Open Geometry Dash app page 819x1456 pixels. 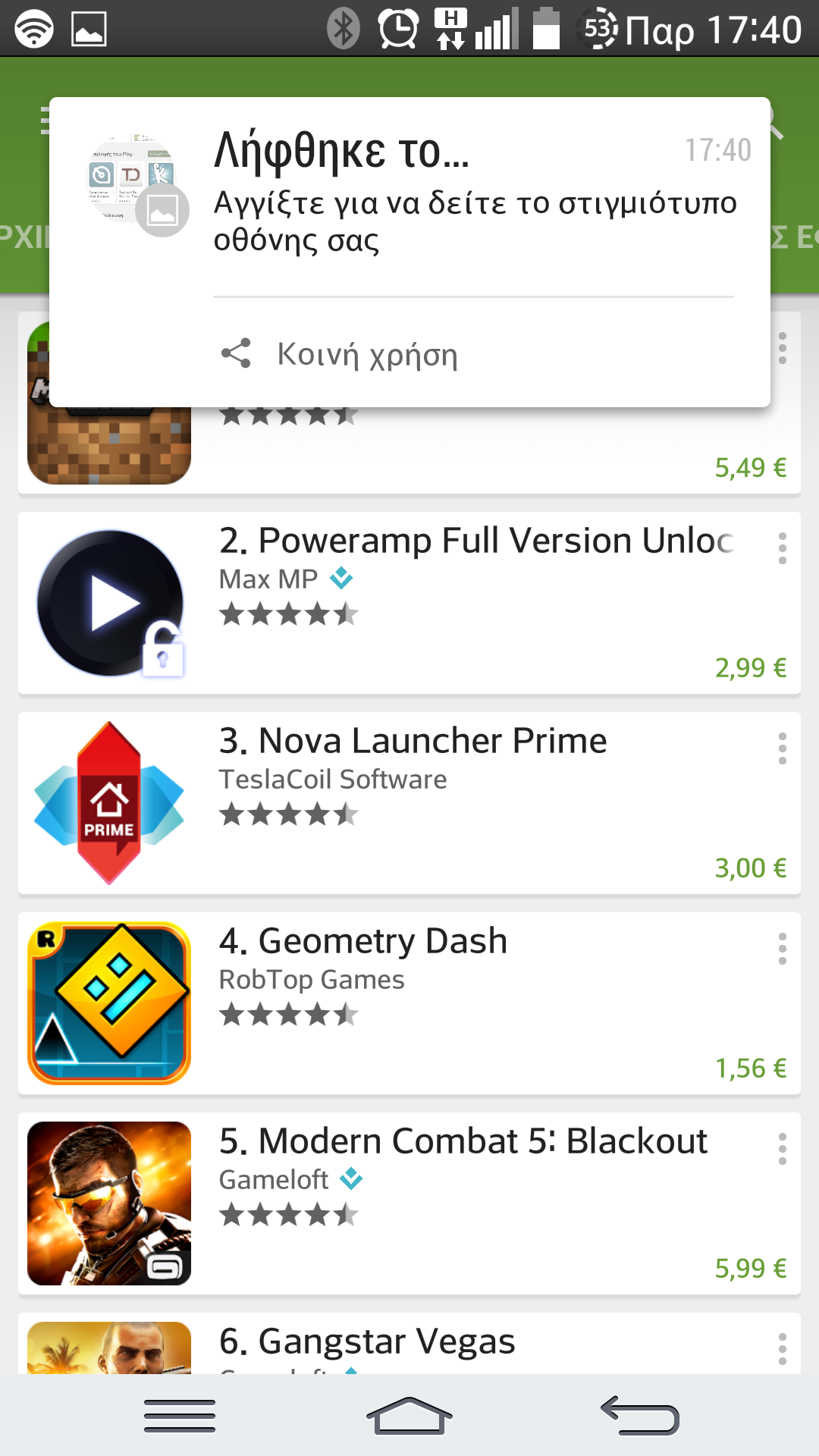(409, 1003)
